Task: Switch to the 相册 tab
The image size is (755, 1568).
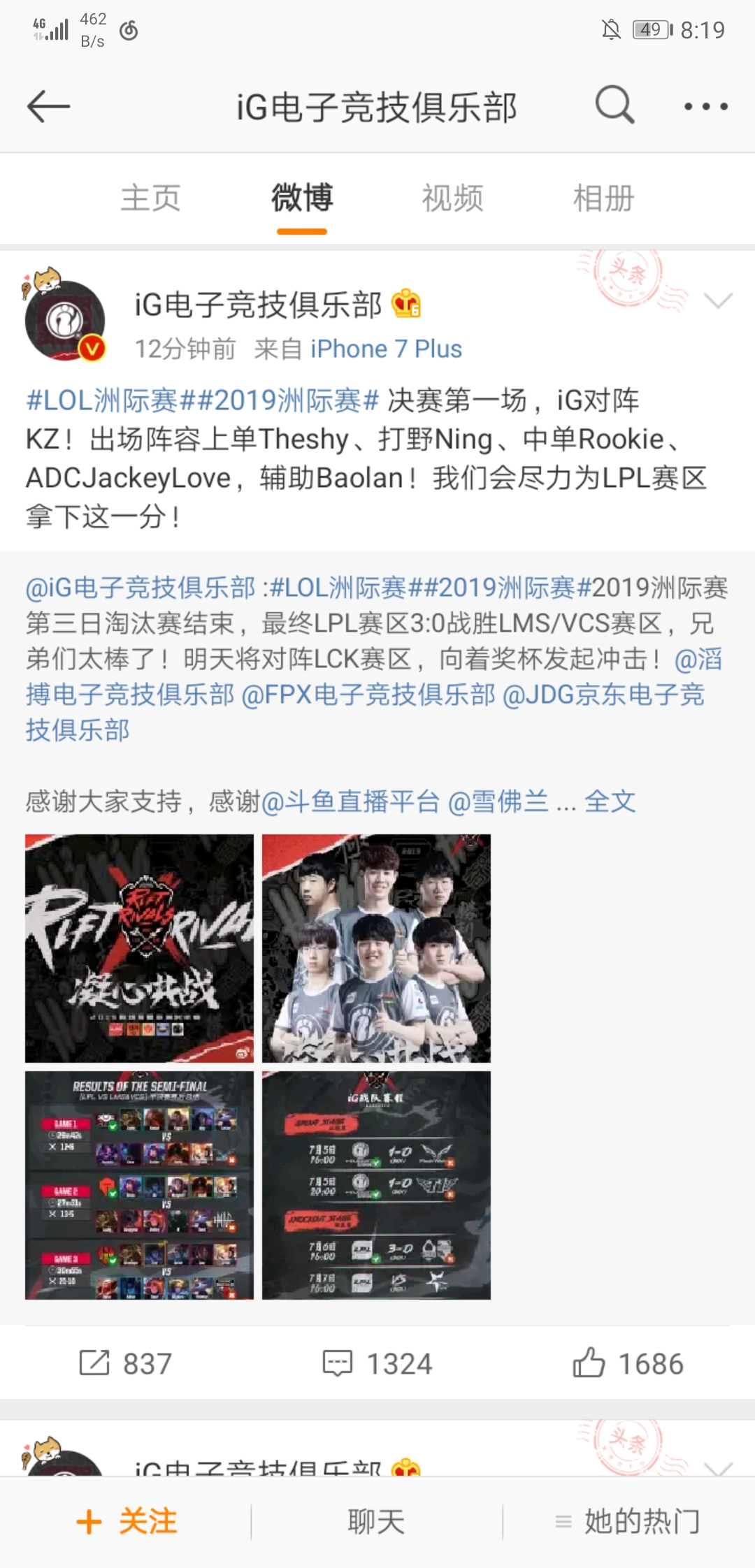Action: click(603, 198)
